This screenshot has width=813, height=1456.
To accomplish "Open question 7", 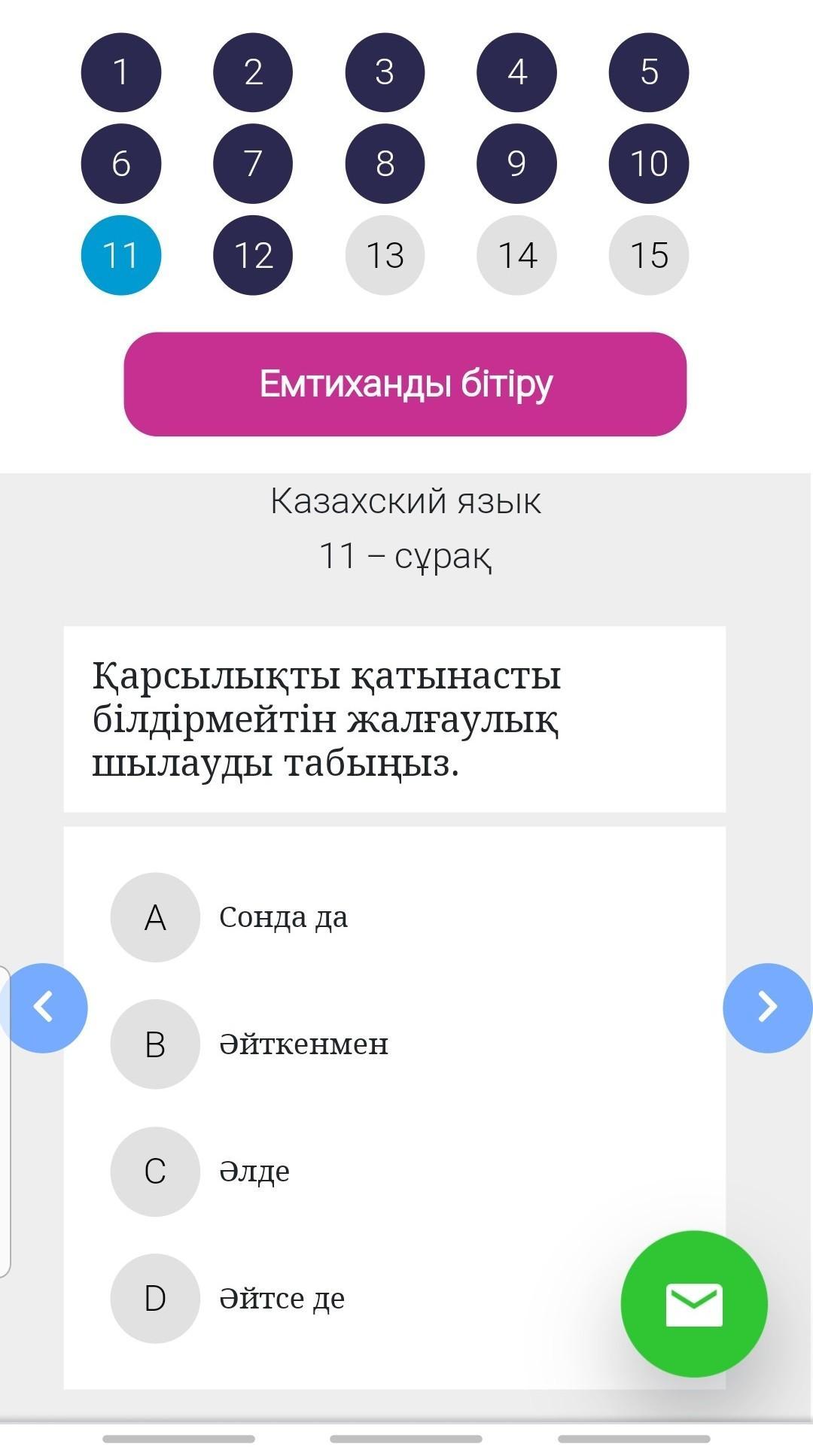I will coord(253,163).
